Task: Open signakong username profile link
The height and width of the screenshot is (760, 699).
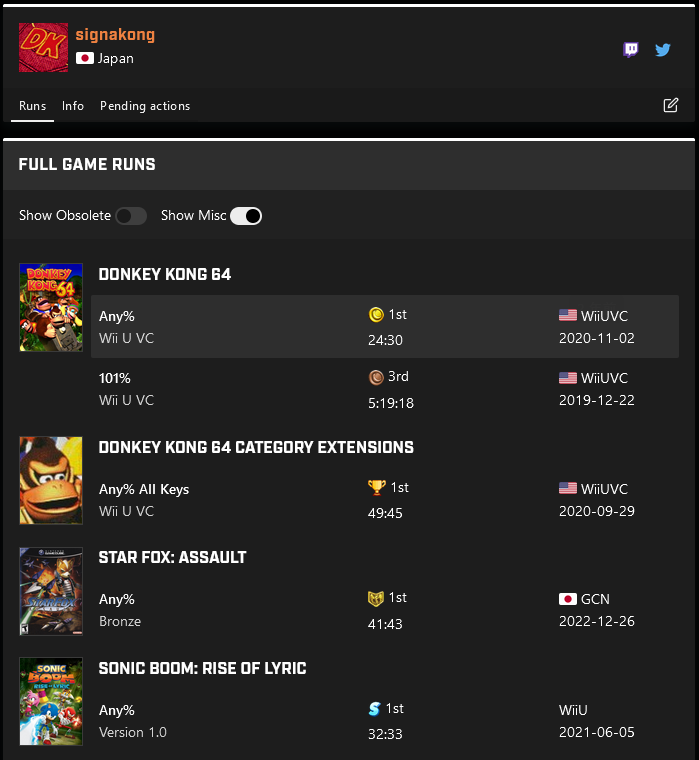Action: [x=115, y=35]
